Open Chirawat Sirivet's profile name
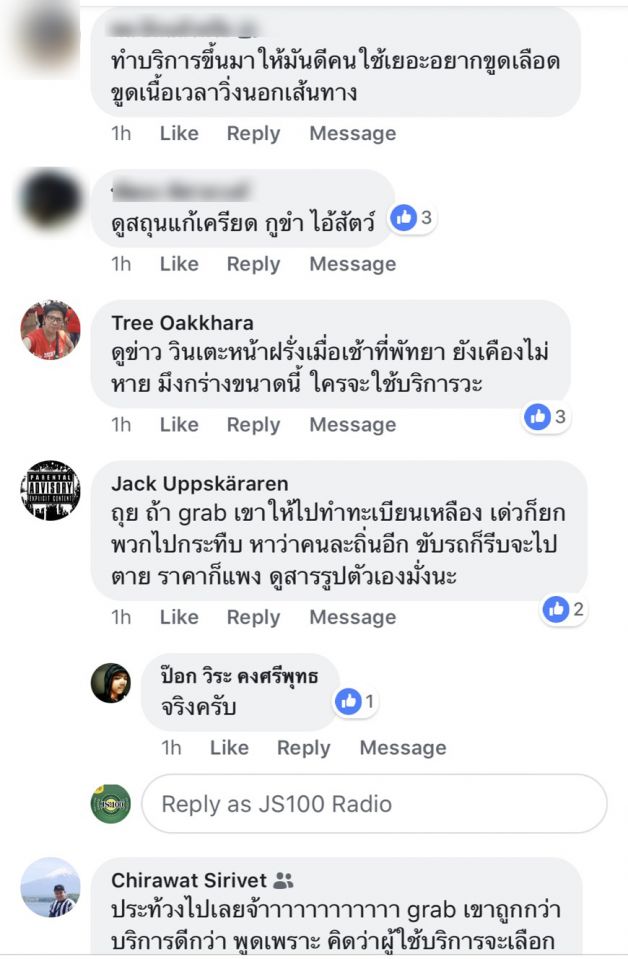 click(189, 880)
